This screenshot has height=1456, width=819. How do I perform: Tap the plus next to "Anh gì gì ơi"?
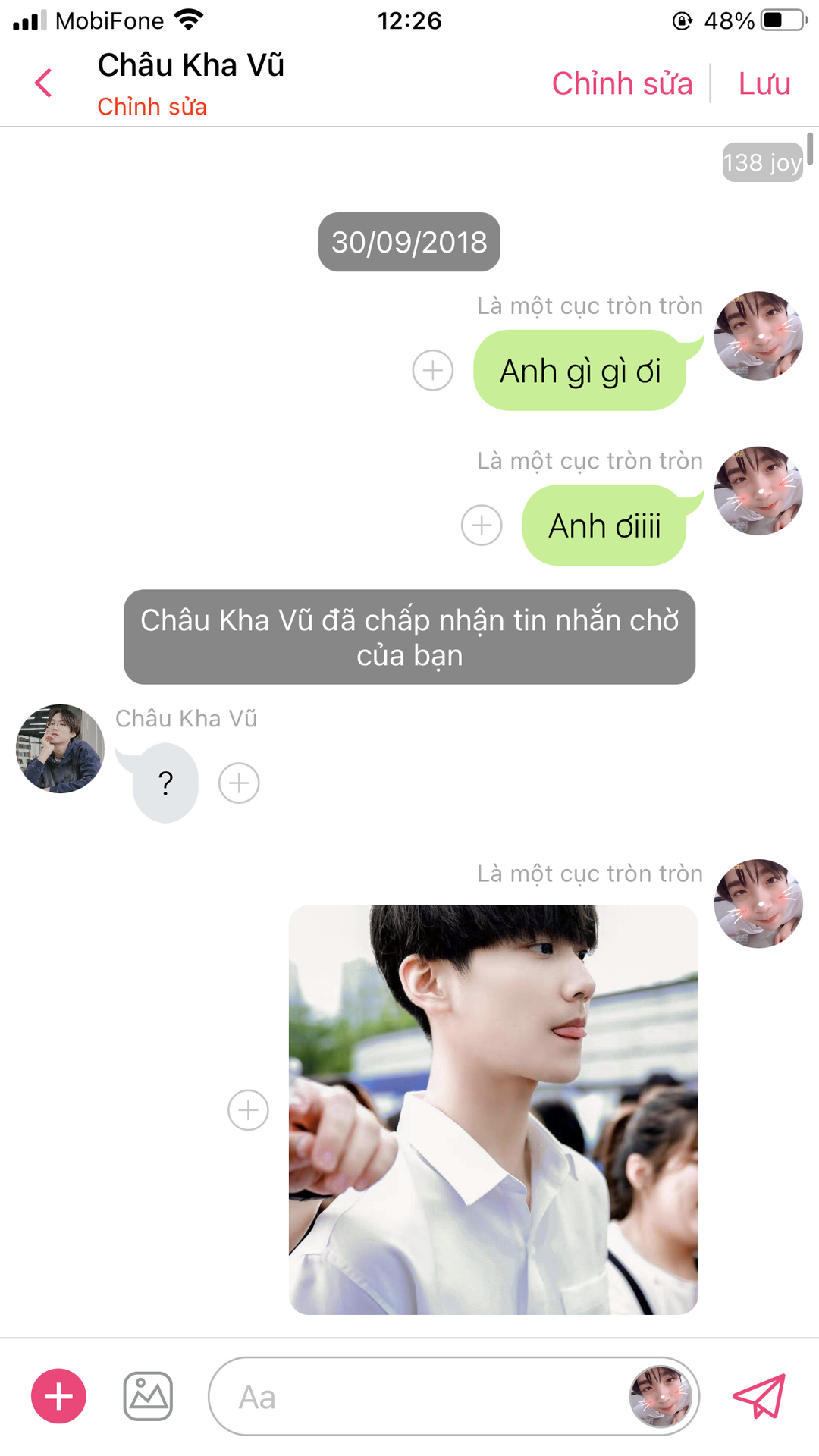[433, 370]
